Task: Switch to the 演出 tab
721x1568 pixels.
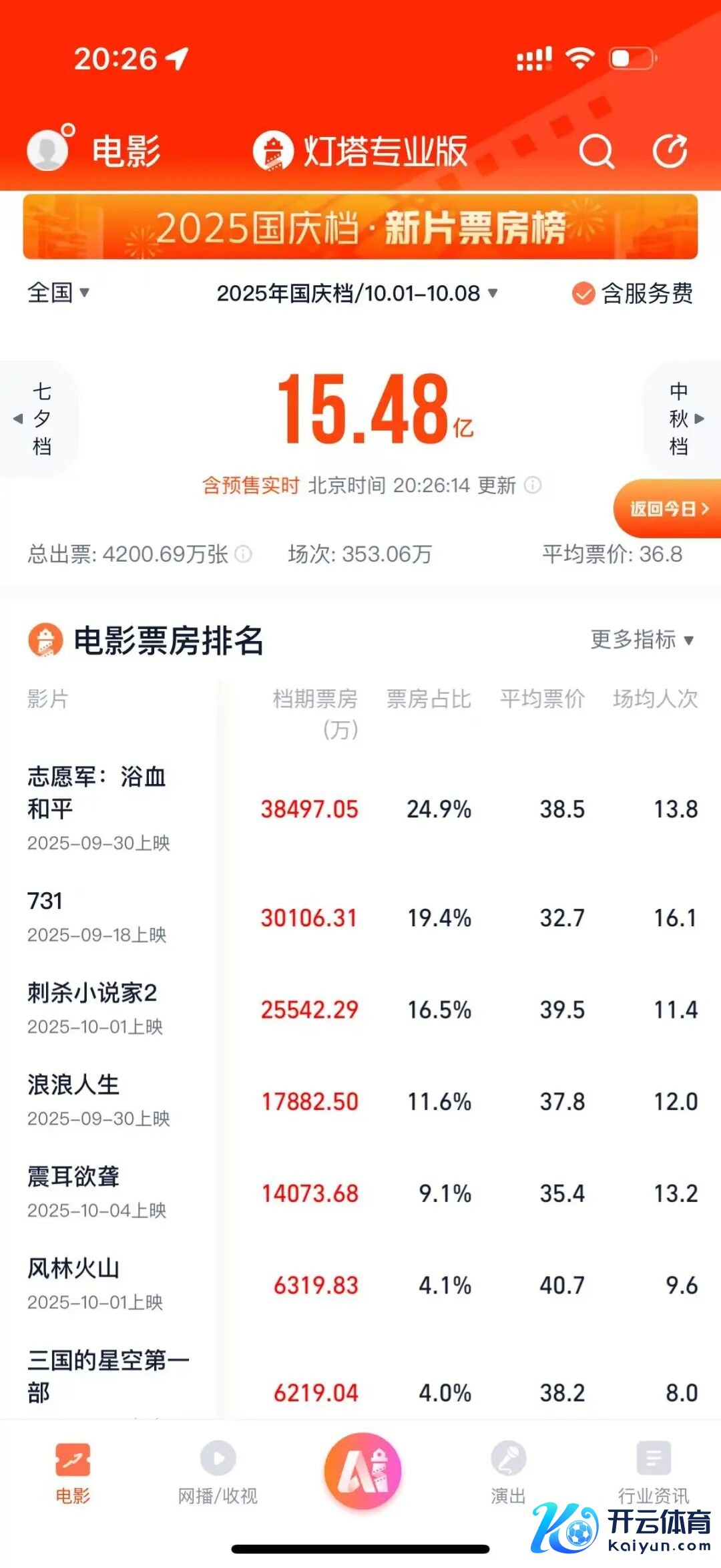Action: (x=508, y=1473)
